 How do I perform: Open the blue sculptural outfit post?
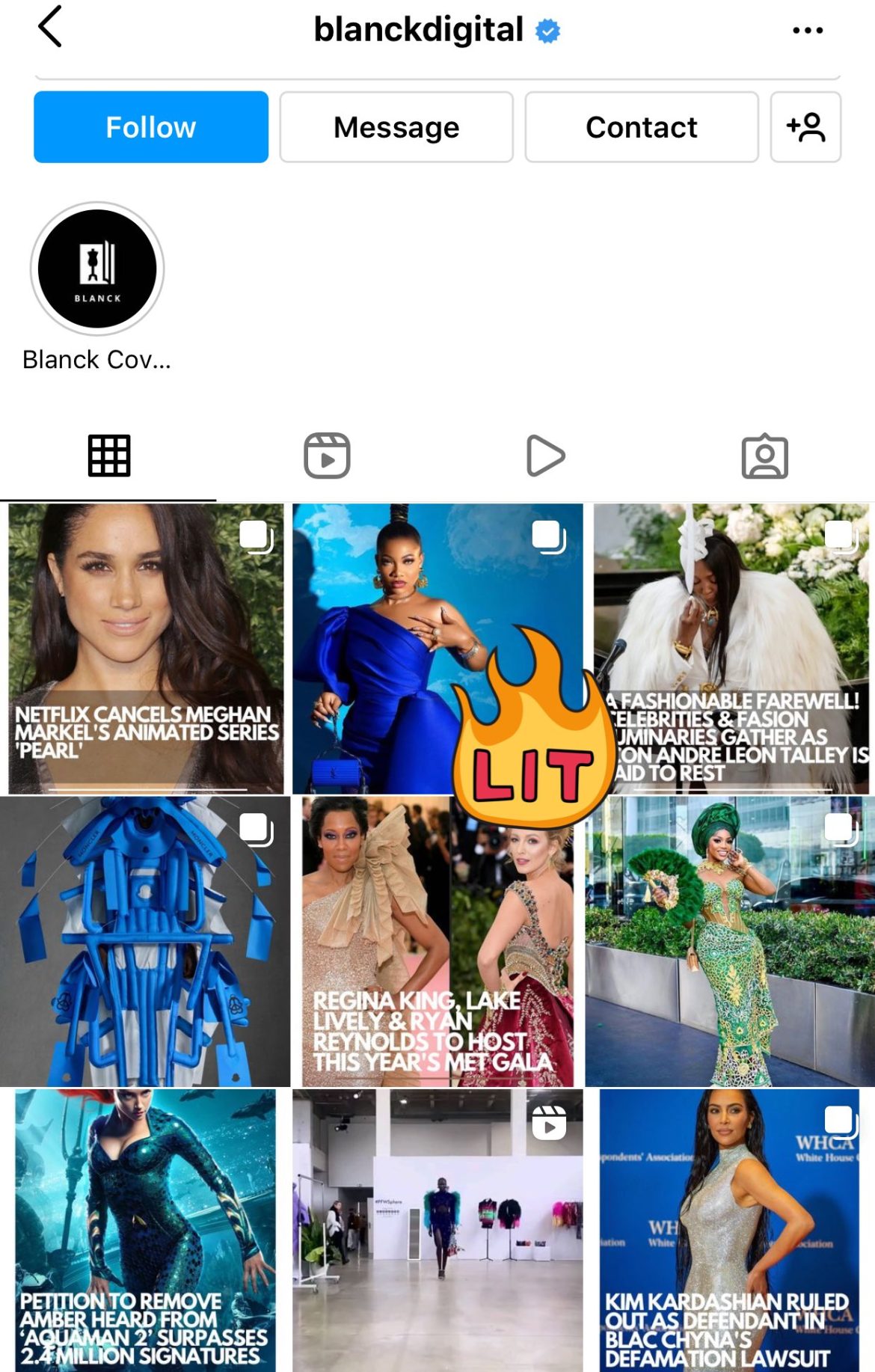point(145,941)
